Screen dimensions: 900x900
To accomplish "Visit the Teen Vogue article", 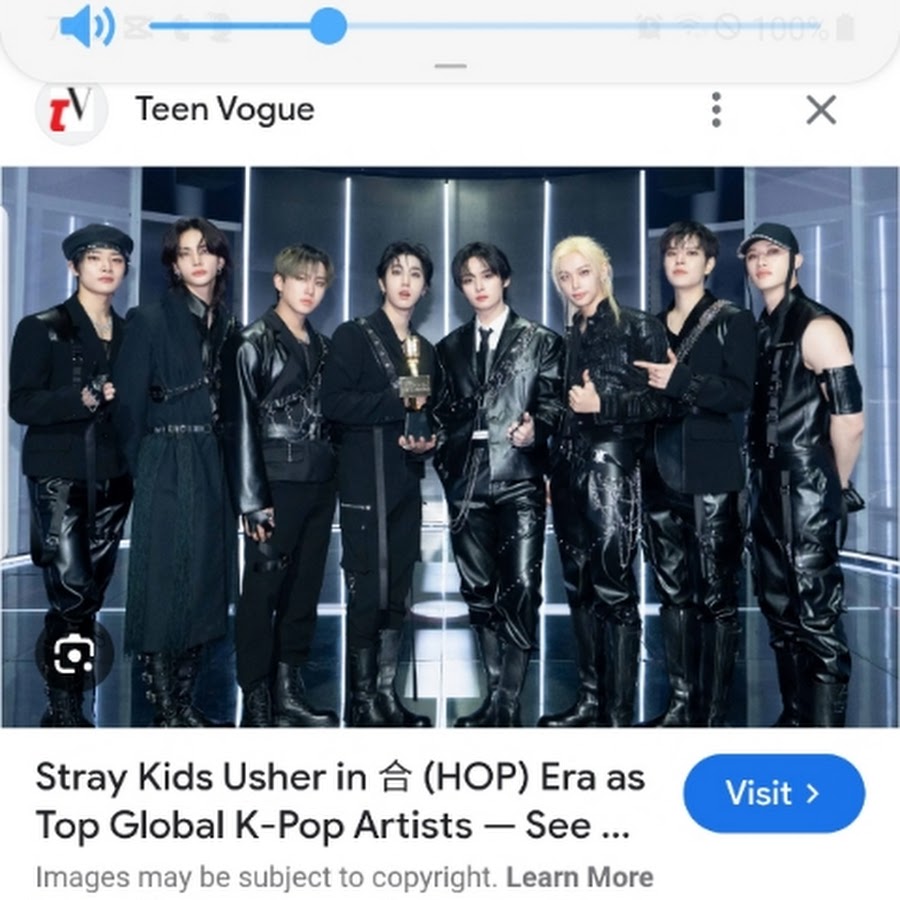I will pos(773,794).
